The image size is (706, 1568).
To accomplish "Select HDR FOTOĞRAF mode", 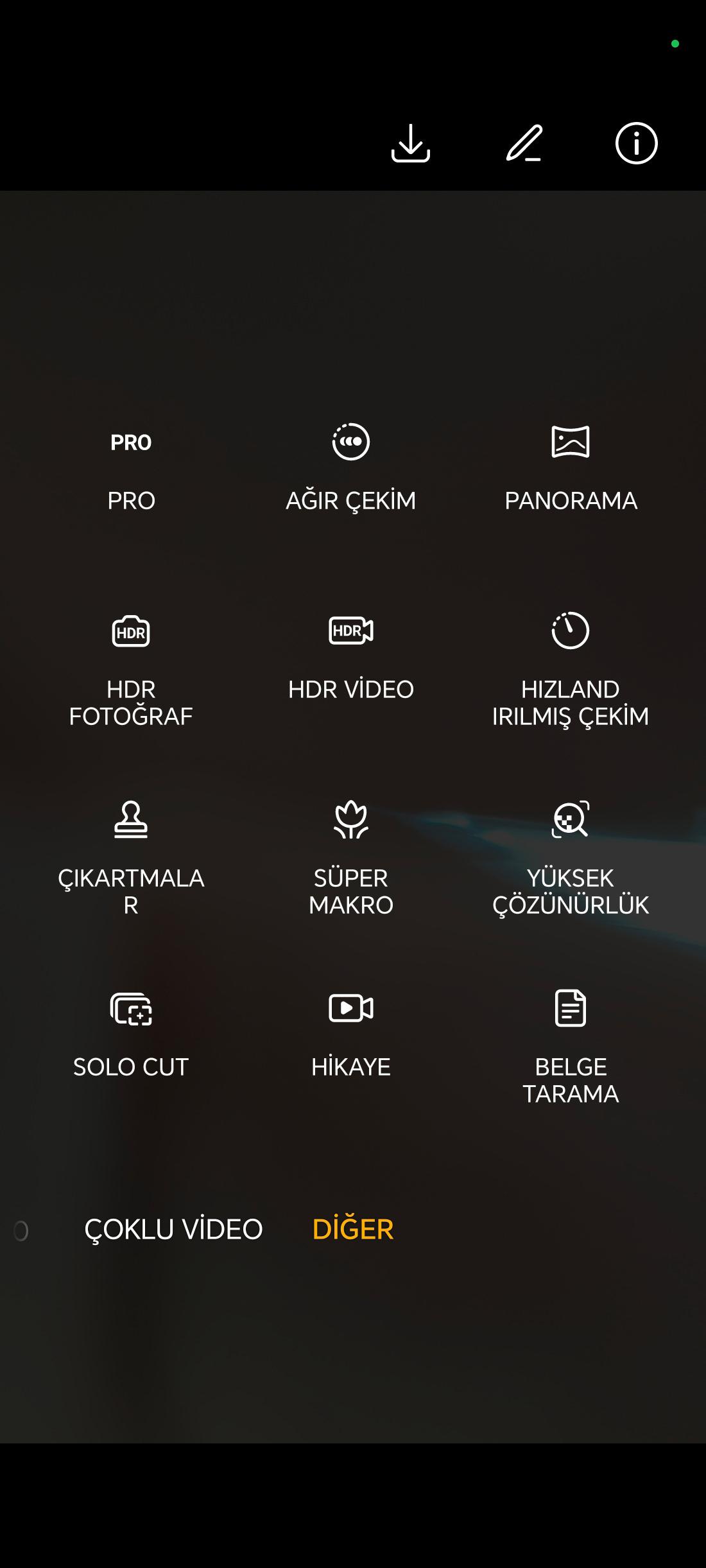I will coord(131,668).
